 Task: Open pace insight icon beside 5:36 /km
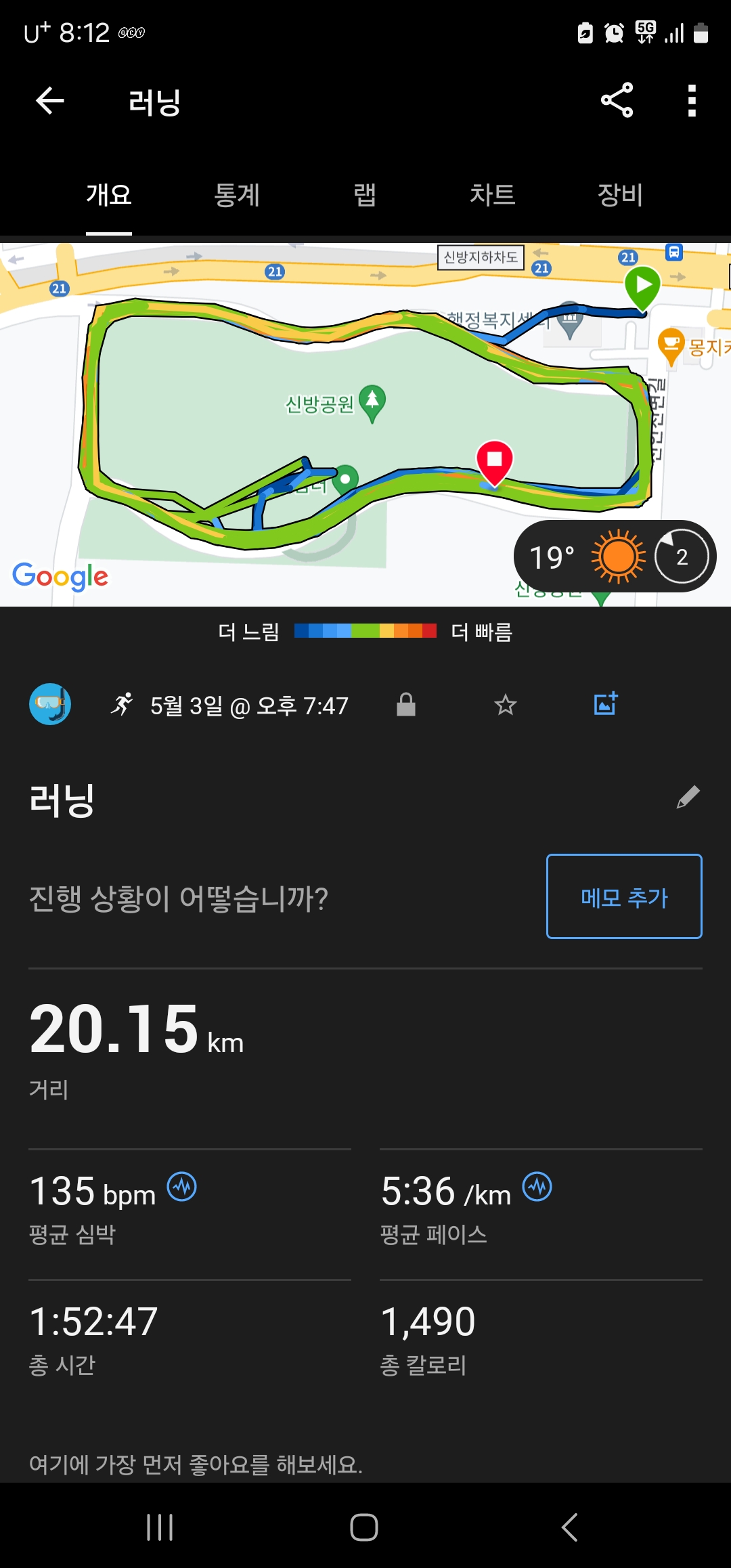(537, 1187)
